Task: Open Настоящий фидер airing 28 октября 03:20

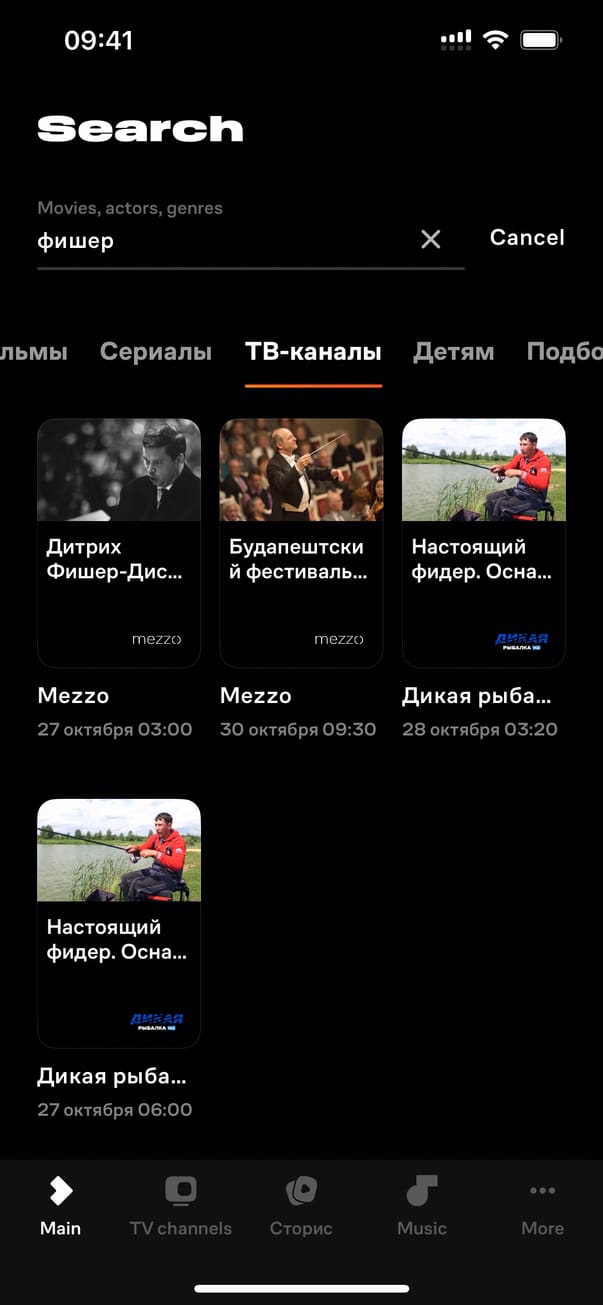Action: pos(484,543)
